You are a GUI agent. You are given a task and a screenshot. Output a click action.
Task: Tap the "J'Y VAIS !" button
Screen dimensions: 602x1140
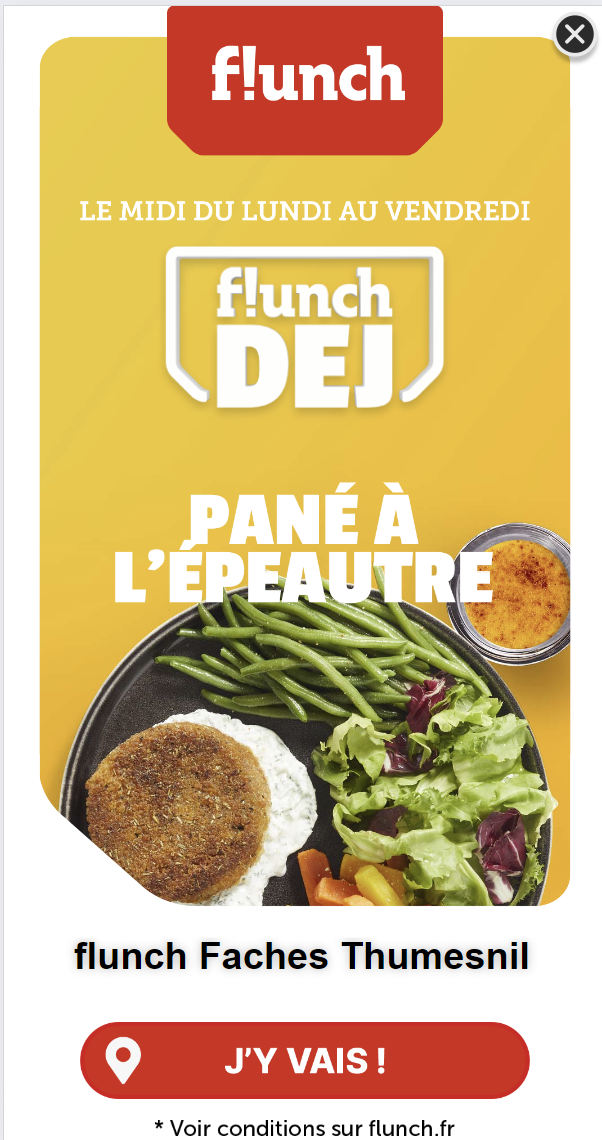pyautogui.click(x=305, y=1060)
